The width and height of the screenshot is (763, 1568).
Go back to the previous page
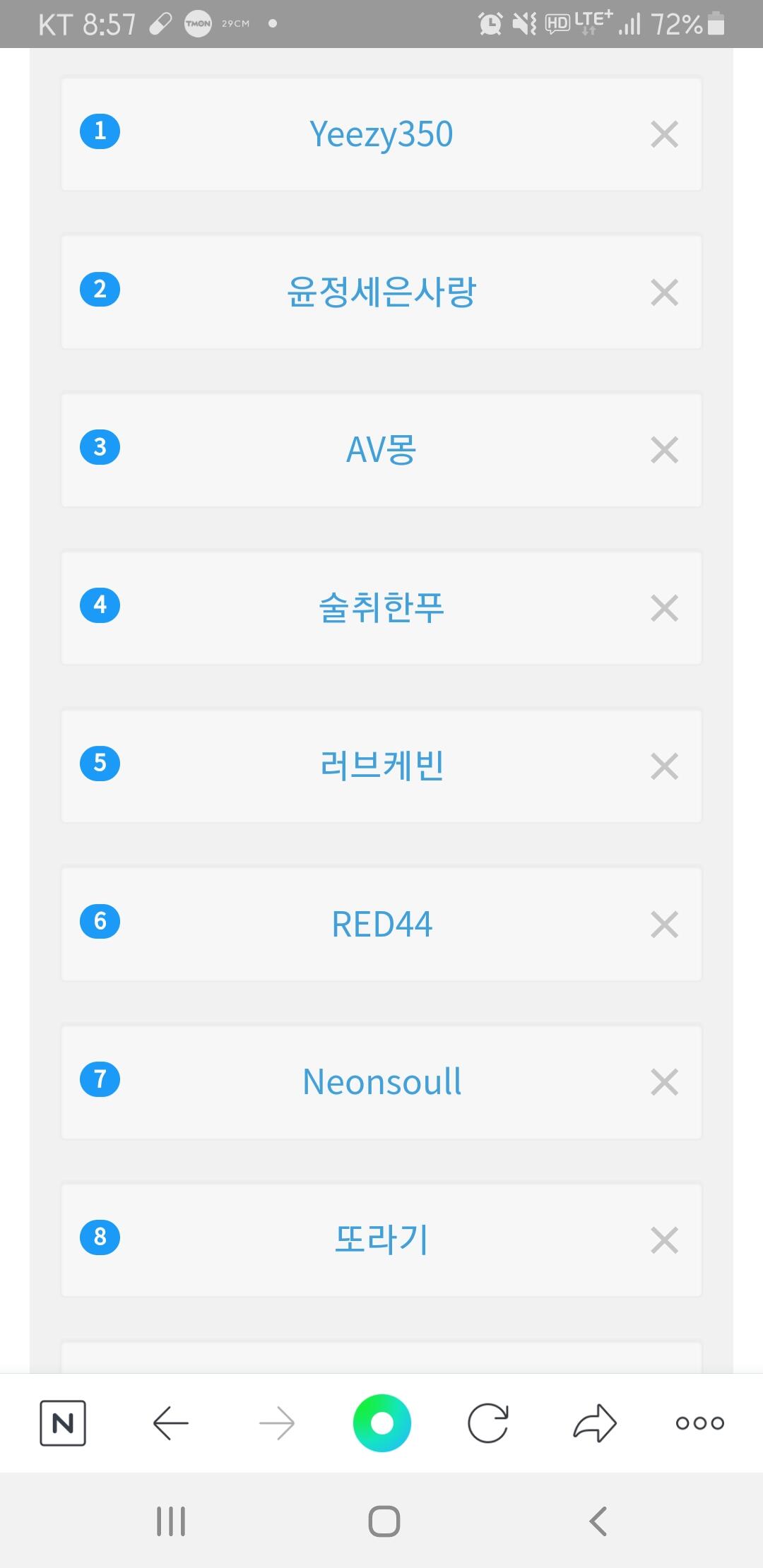tap(170, 1423)
